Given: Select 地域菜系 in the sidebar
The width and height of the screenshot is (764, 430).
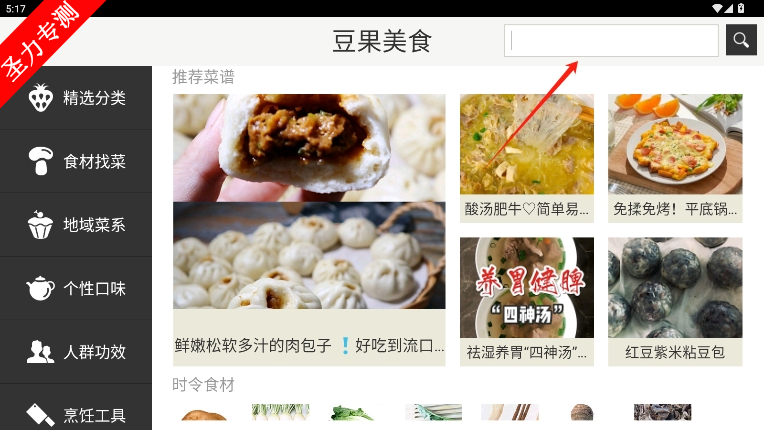Looking at the screenshot, I should click(x=76, y=225).
